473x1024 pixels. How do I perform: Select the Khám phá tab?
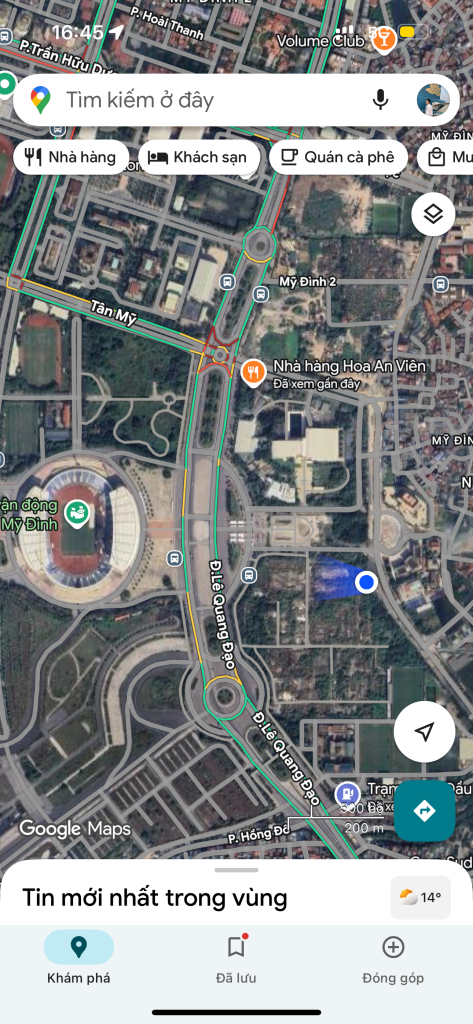[78, 959]
